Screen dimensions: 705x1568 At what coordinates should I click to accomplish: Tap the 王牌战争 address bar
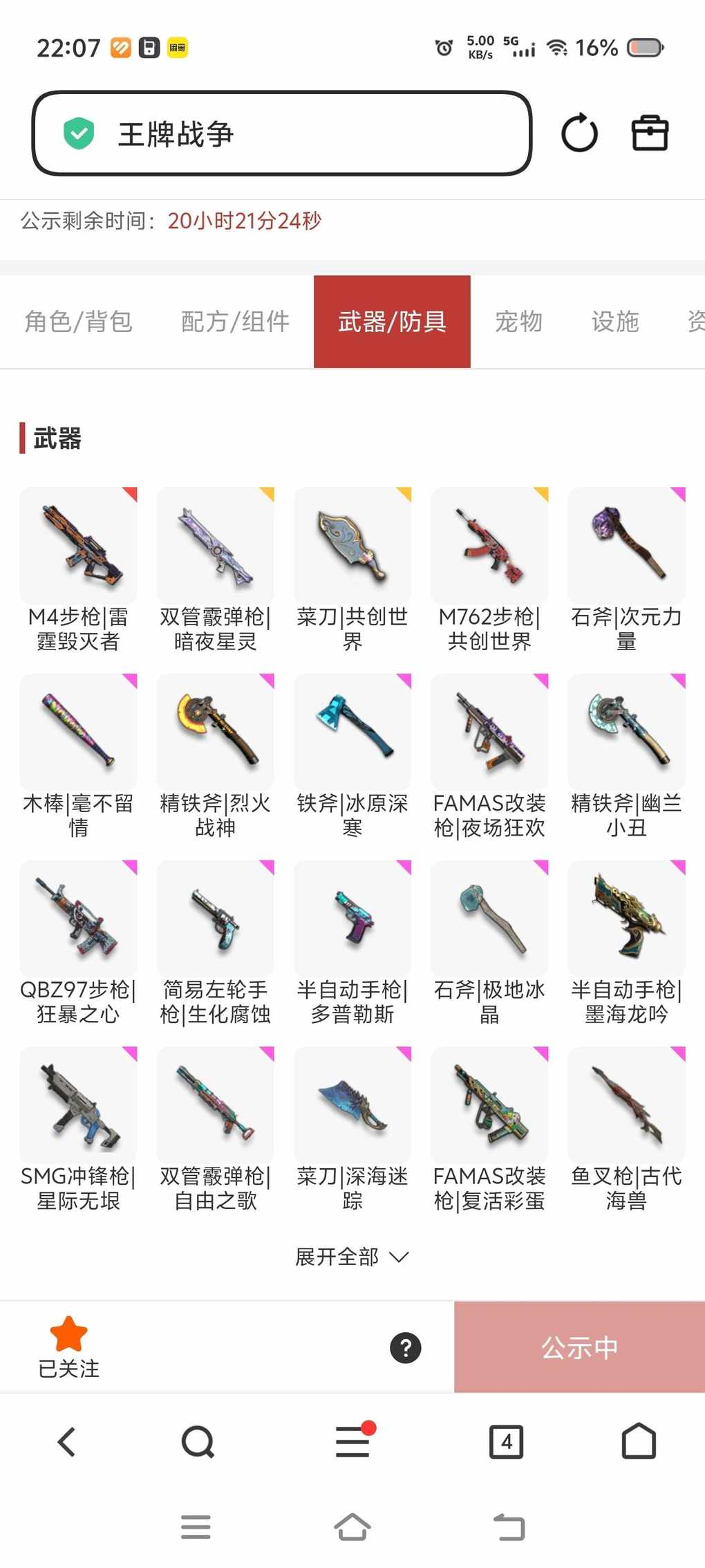(281, 133)
